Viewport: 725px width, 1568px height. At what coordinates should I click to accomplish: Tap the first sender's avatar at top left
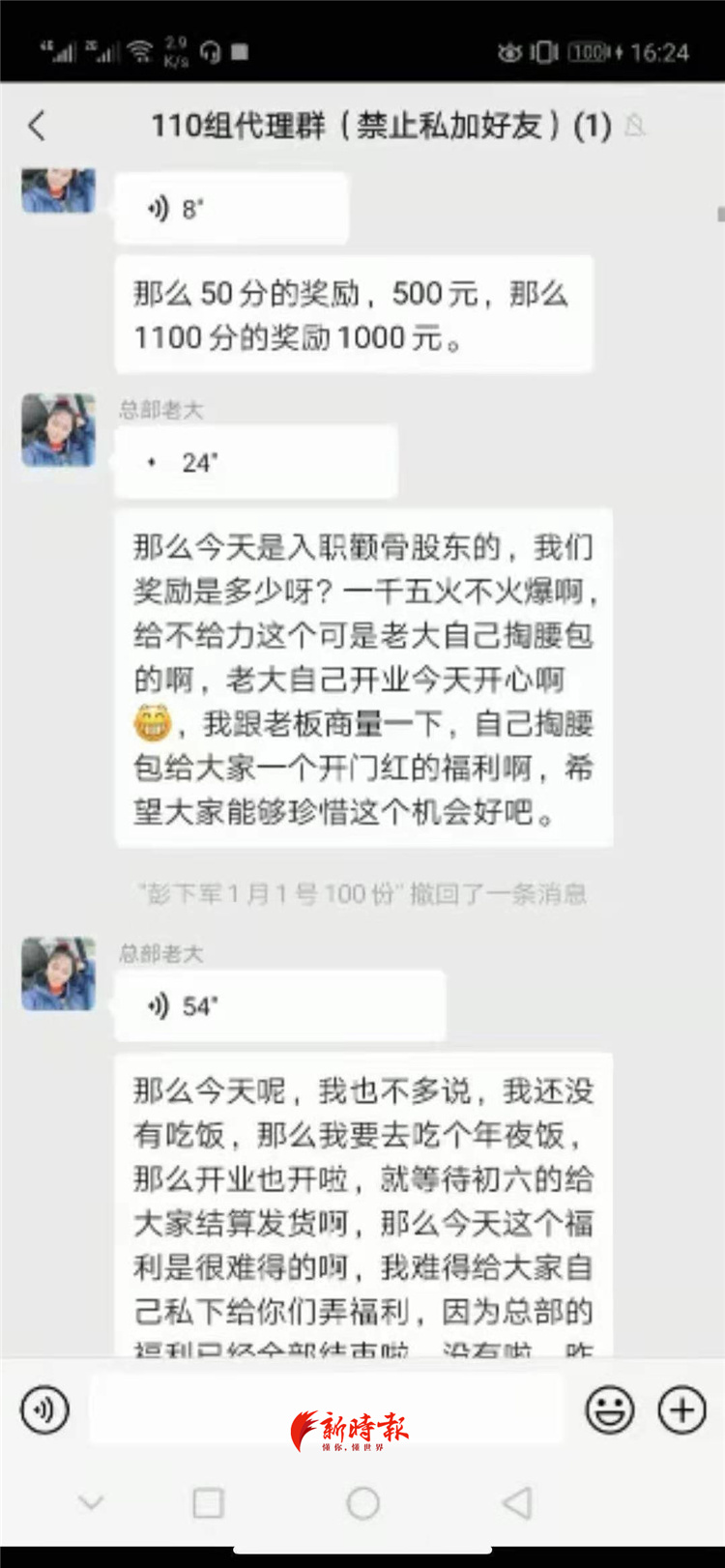click(x=58, y=190)
